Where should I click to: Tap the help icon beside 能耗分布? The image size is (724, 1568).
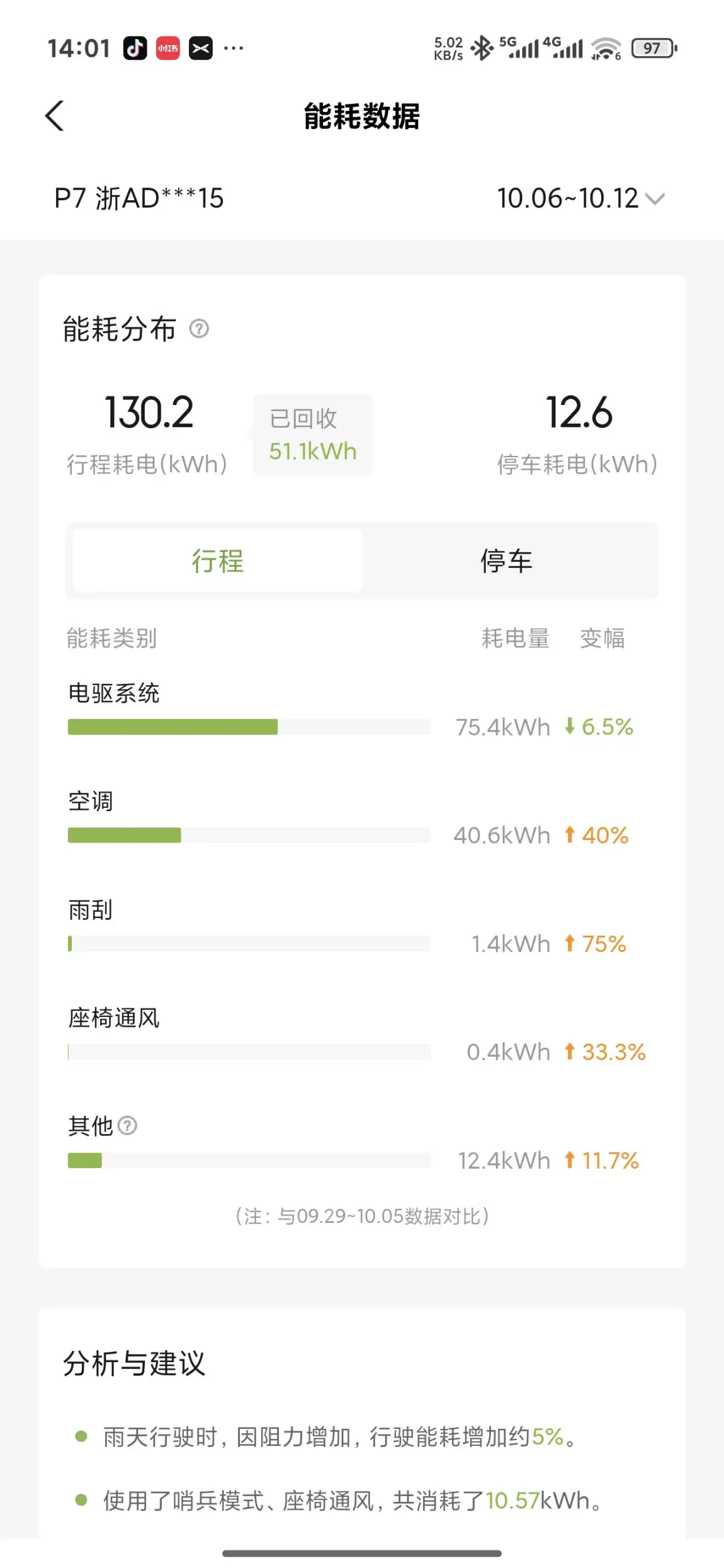pos(199,329)
